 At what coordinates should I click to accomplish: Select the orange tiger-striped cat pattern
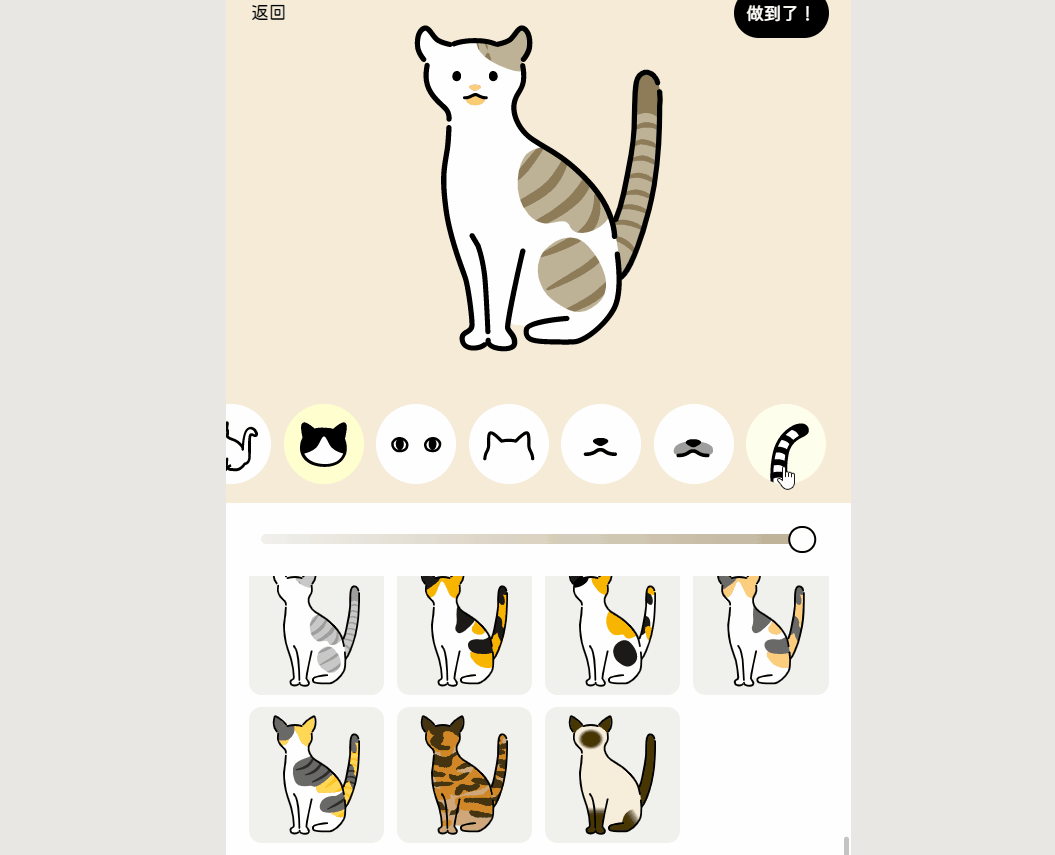click(x=464, y=775)
